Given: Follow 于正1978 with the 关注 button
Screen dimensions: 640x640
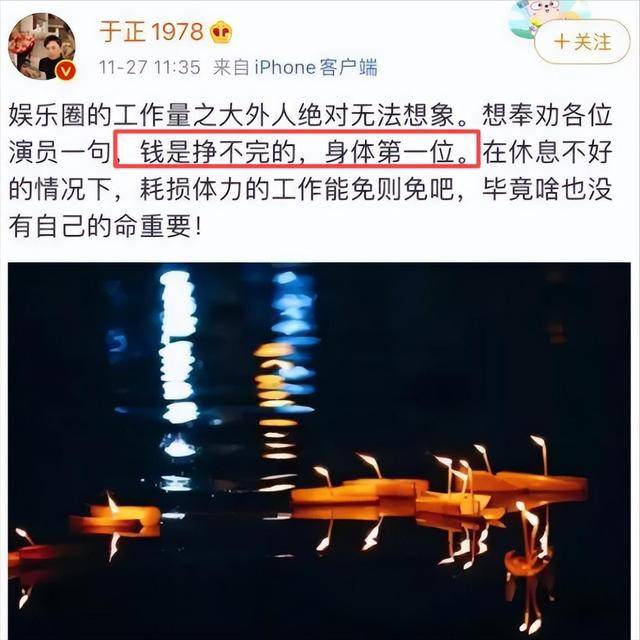Looking at the screenshot, I should 582,42.
